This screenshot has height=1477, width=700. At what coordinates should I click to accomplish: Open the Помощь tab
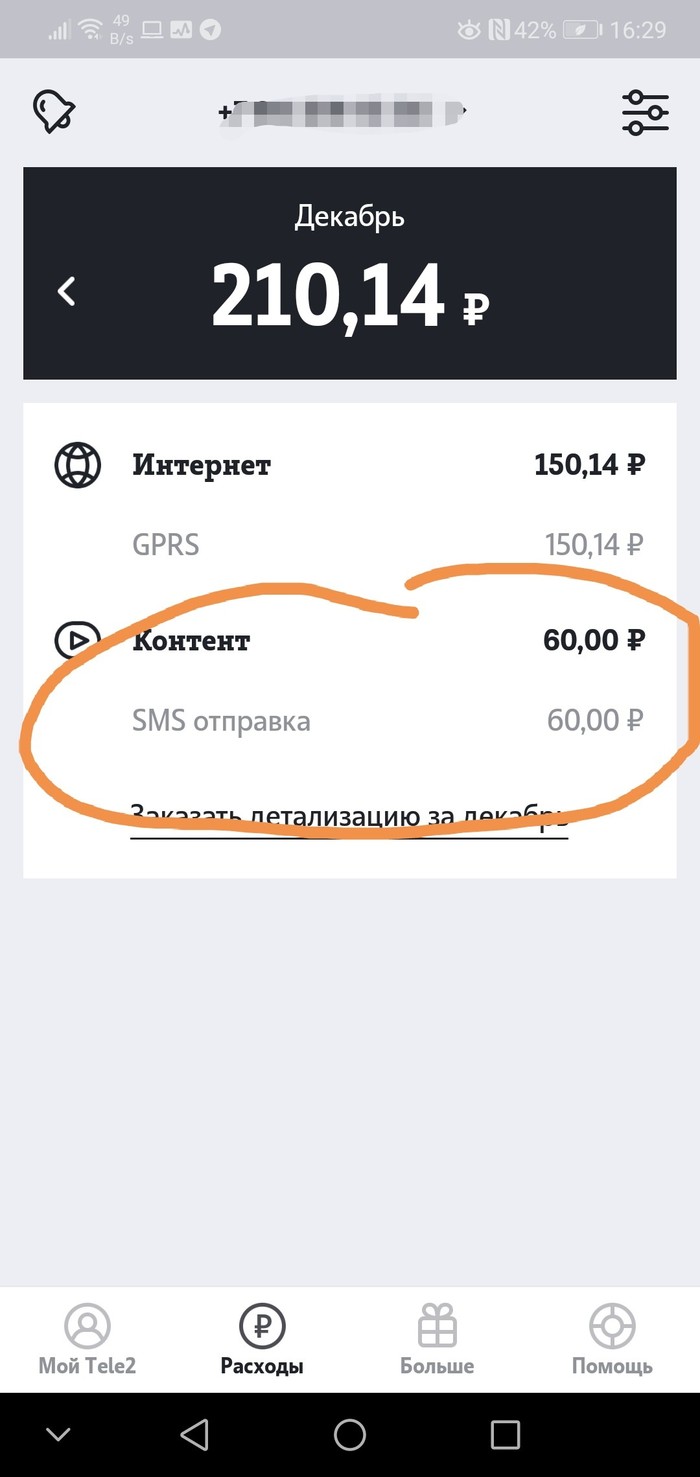click(x=612, y=1340)
